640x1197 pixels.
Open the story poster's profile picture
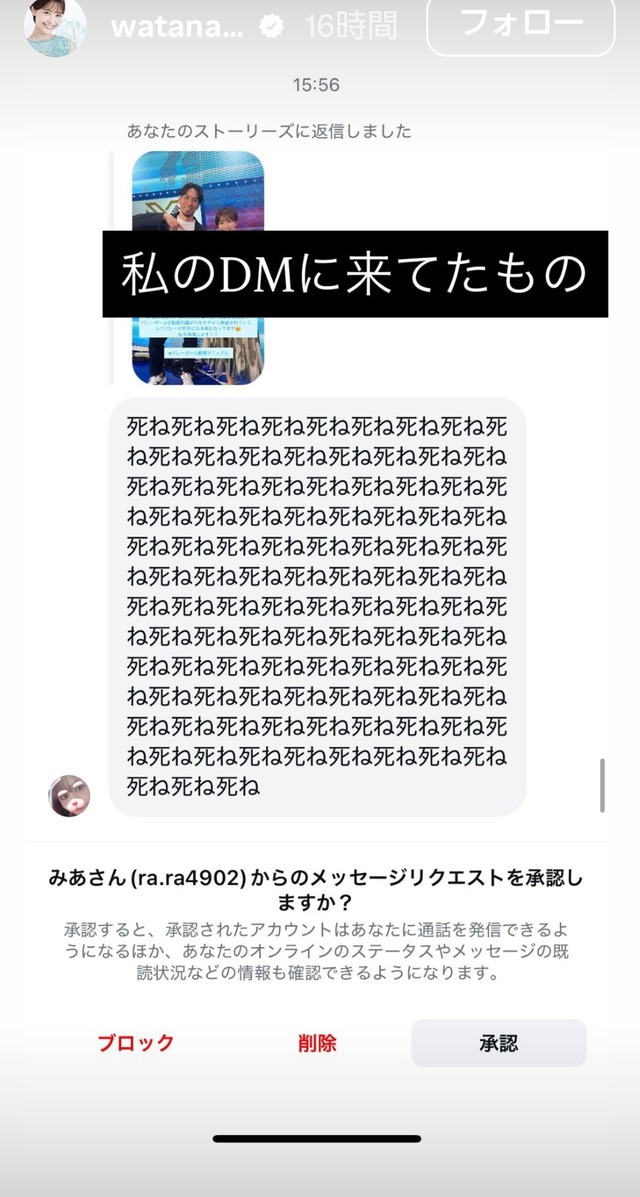55,27
